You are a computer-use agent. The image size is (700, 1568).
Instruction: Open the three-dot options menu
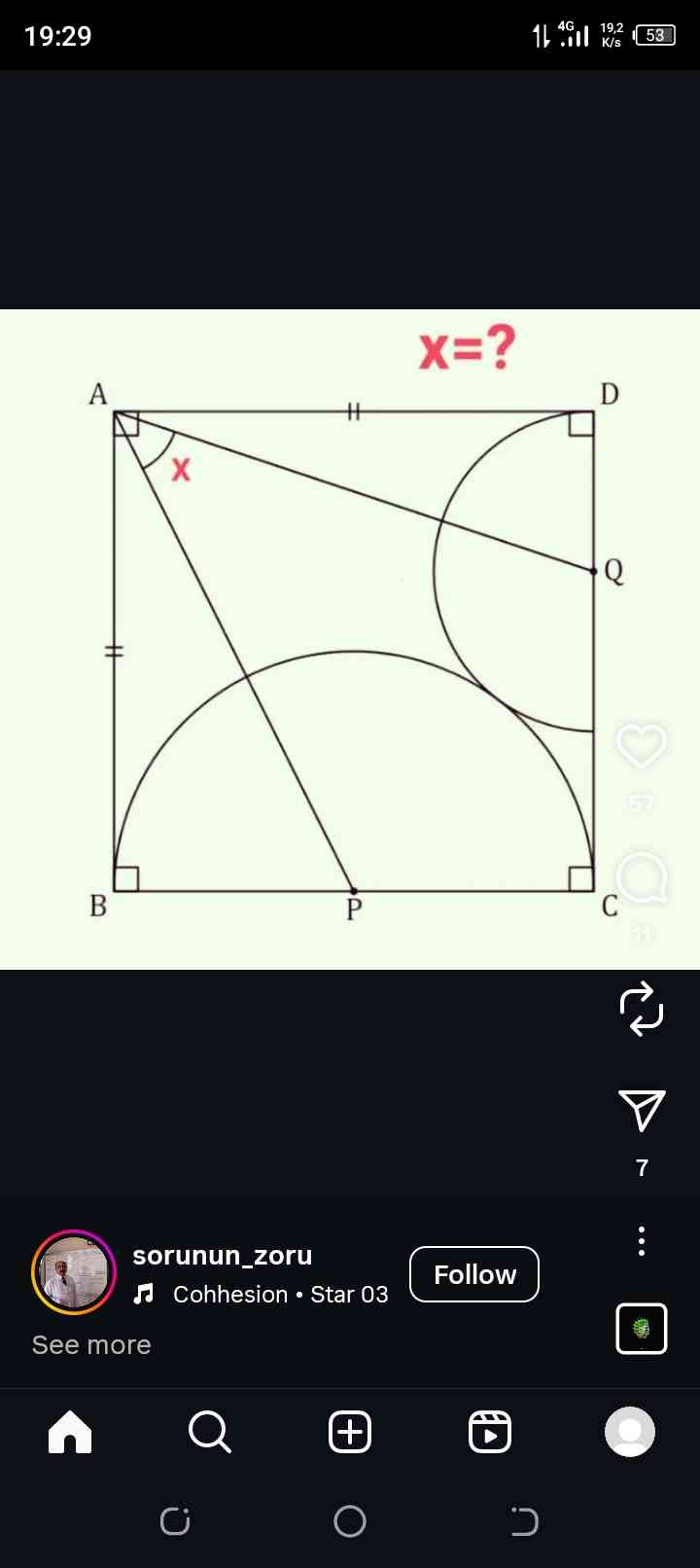642,1241
